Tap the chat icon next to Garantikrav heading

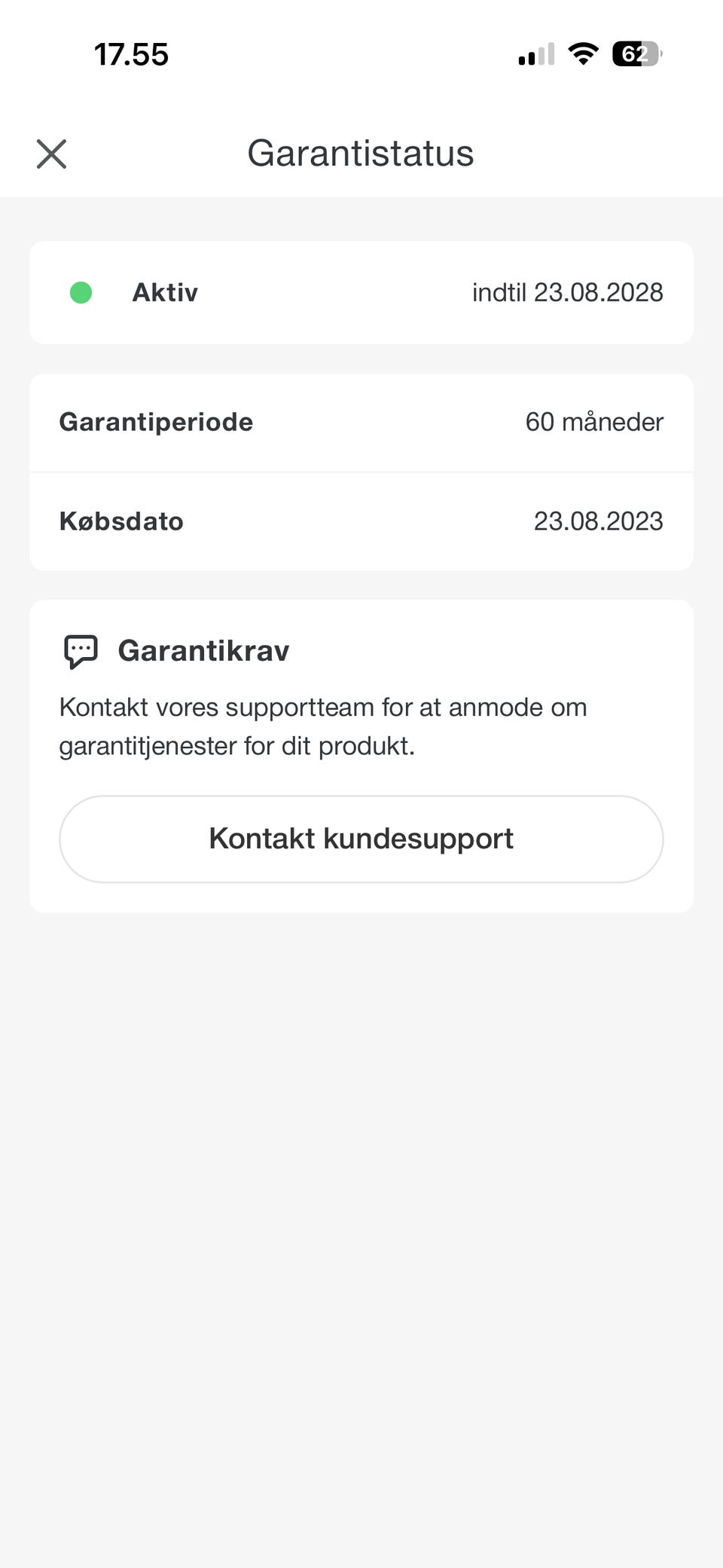80,650
